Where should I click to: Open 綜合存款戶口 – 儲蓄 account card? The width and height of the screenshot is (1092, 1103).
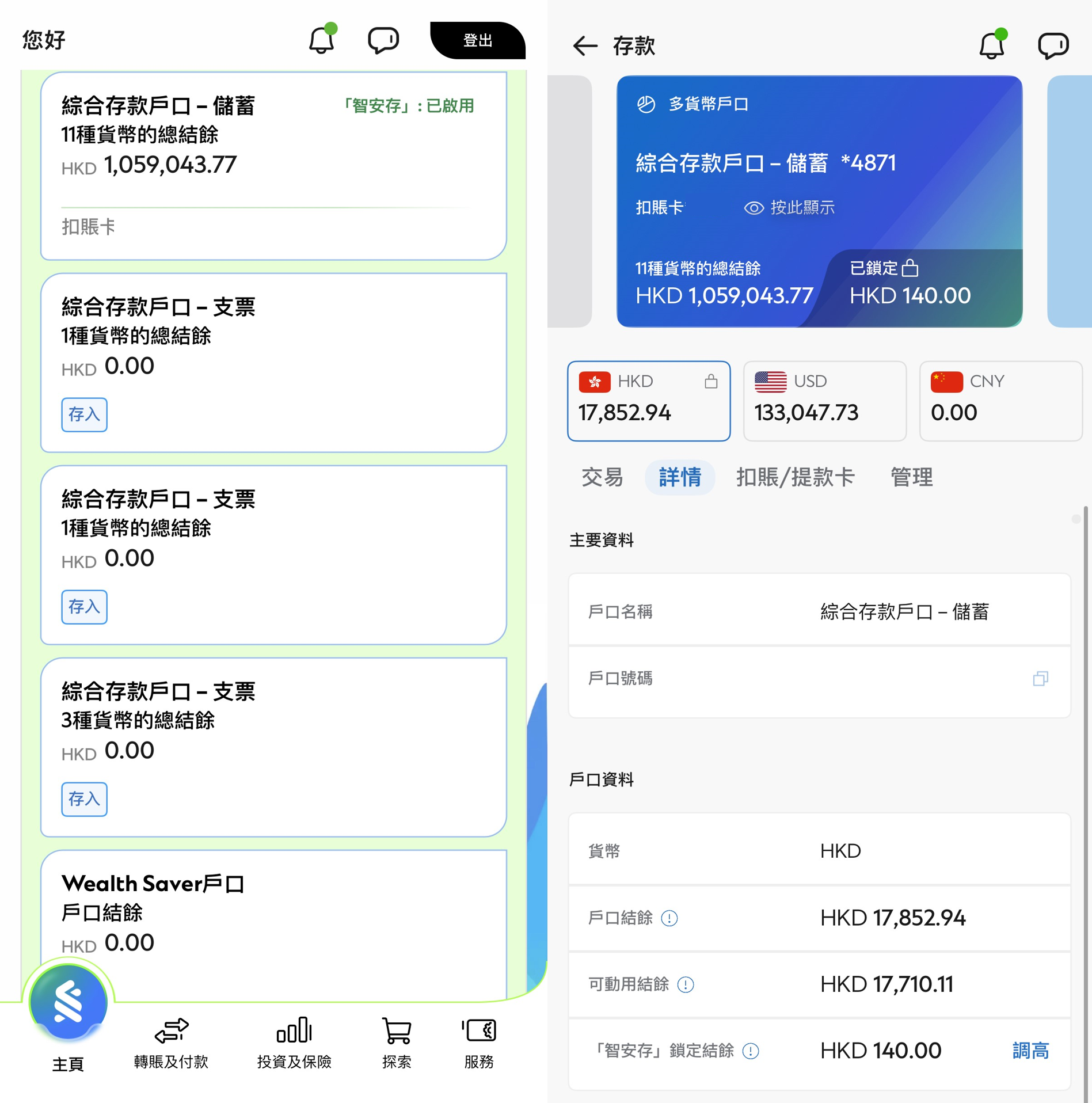point(273,165)
